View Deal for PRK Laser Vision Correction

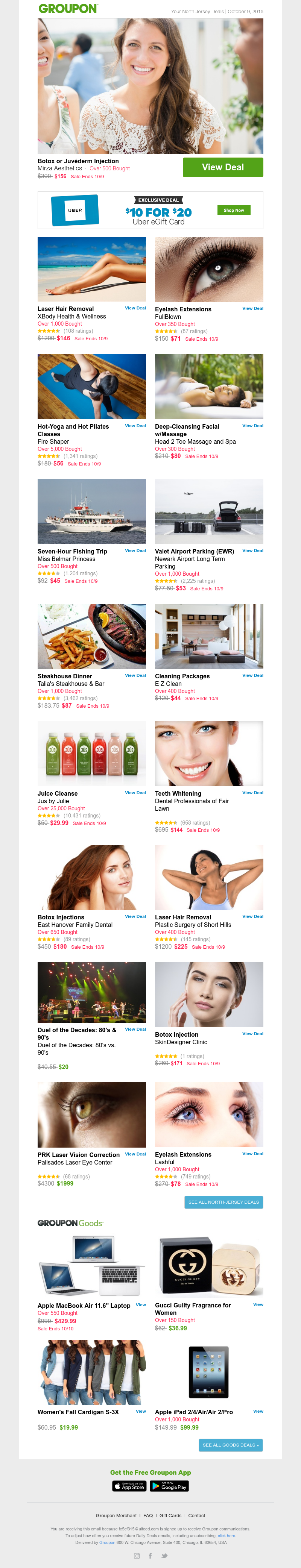135,1154
